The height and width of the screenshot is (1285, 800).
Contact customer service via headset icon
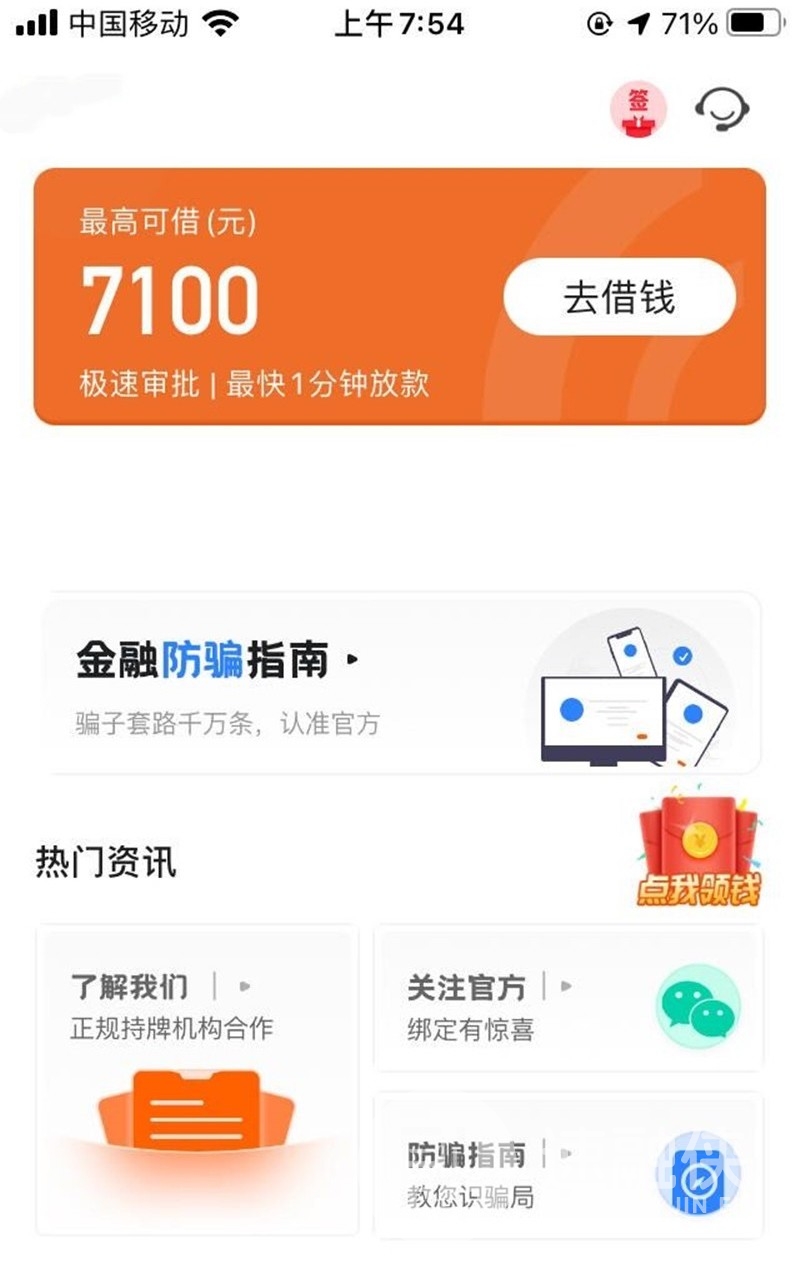point(722,108)
